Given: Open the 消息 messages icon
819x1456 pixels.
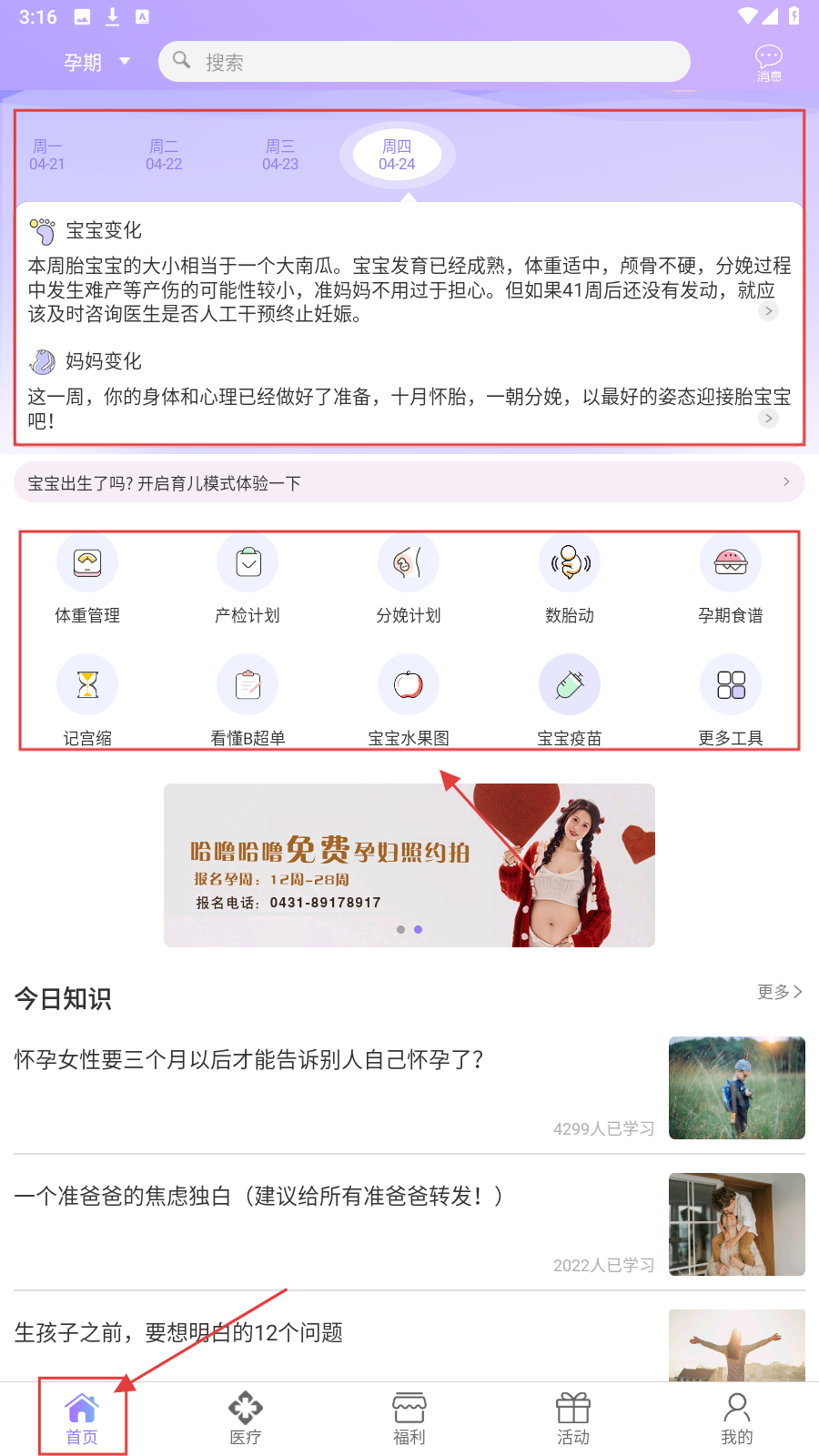Looking at the screenshot, I should (768, 62).
